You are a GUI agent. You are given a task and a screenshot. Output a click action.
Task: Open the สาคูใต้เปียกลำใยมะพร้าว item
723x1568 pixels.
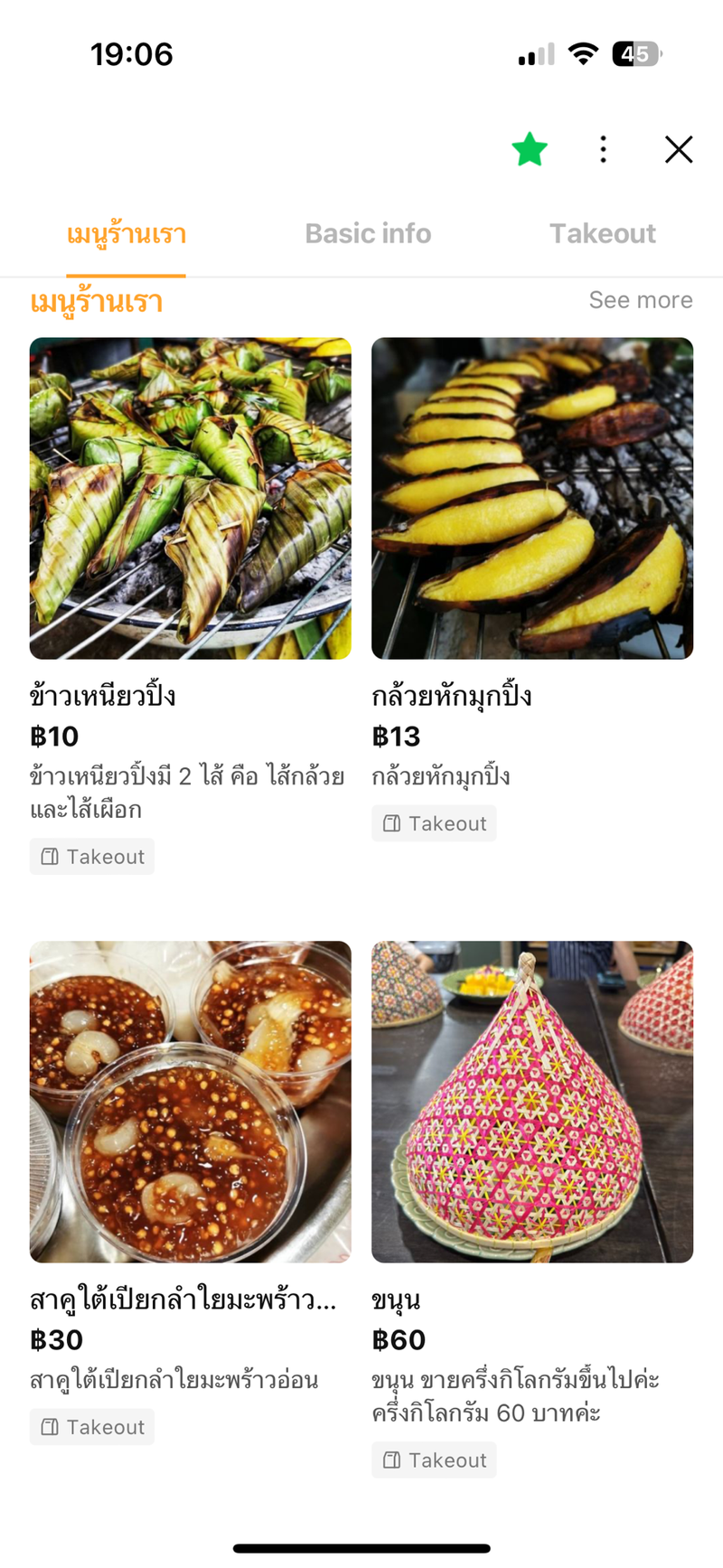click(190, 1102)
